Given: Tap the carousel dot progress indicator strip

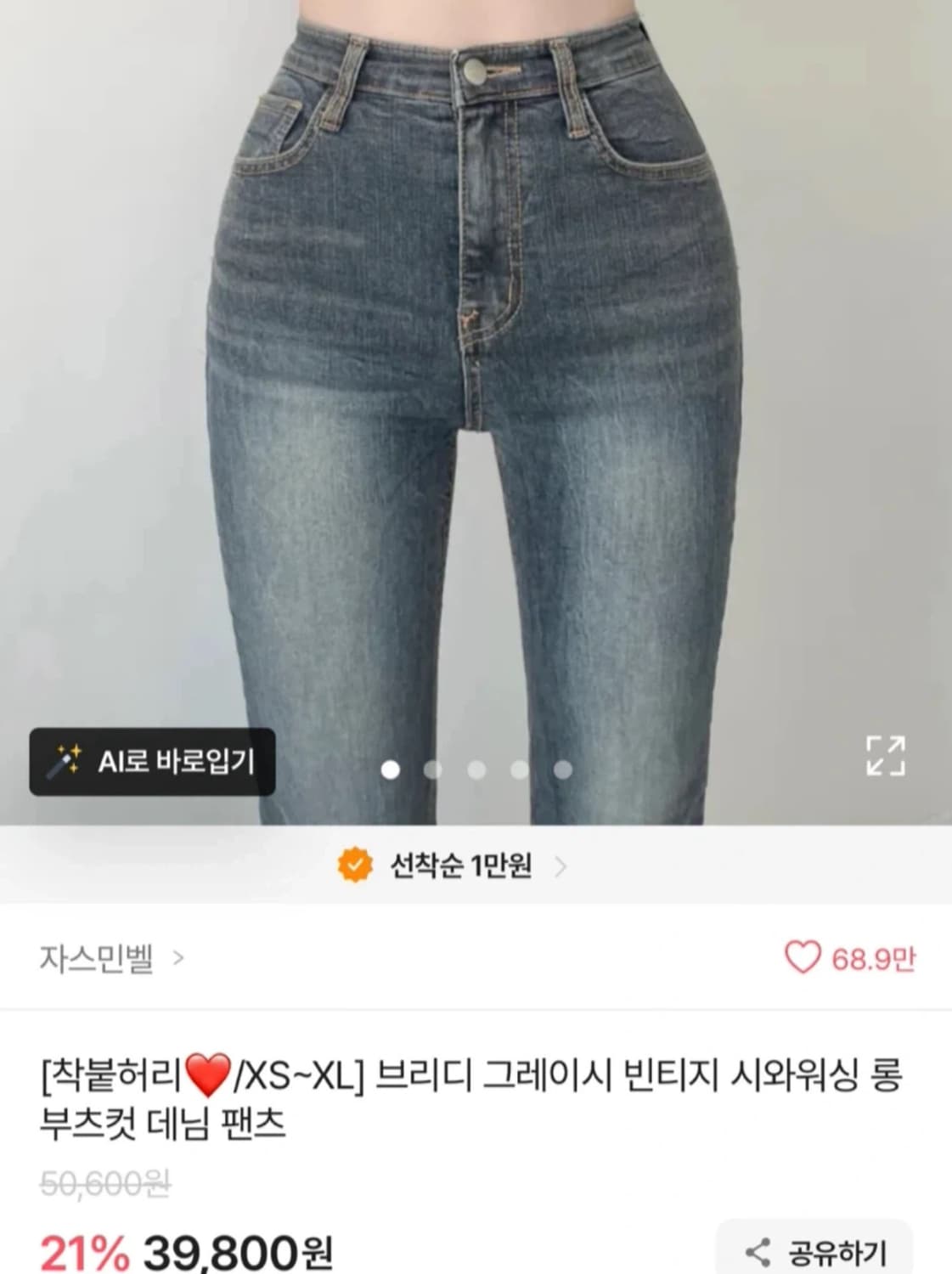Looking at the screenshot, I should coord(476,768).
